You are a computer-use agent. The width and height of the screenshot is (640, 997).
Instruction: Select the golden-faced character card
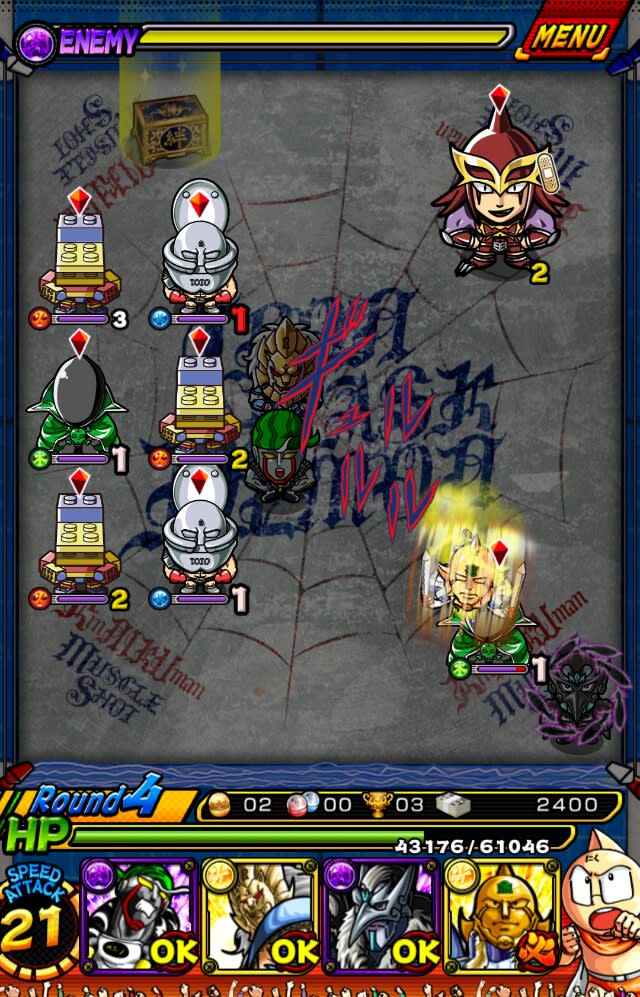pyautogui.click(x=500, y=917)
